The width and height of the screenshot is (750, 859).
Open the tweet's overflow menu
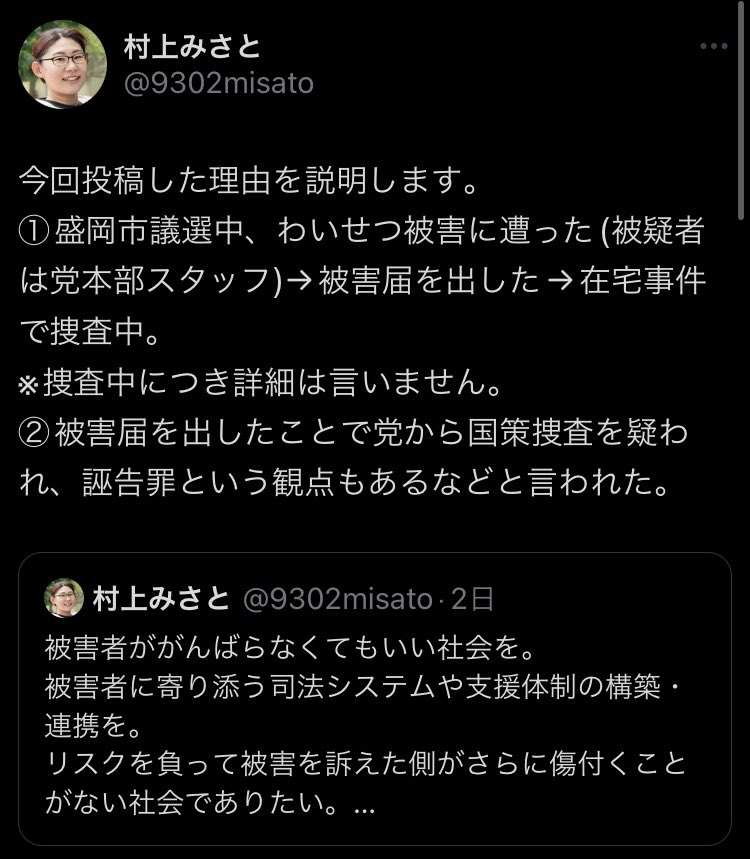[x=714, y=49]
